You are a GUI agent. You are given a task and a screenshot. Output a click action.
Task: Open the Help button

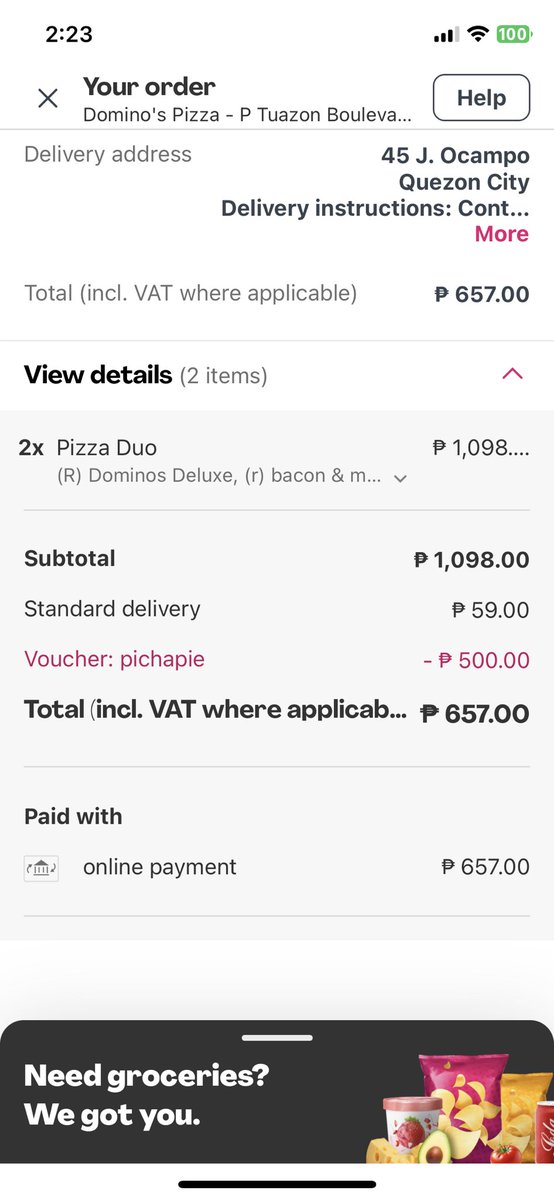point(481,98)
